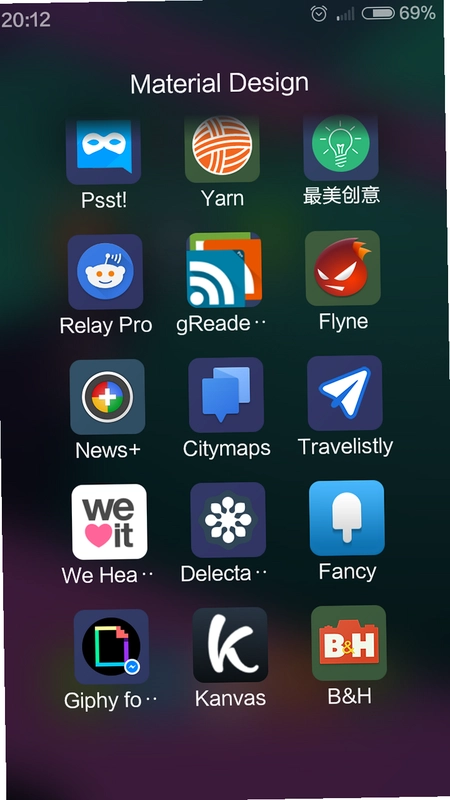The height and width of the screenshot is (800, 450).
Task: Open the Delectable app
Action: click(x=228, y=520)
